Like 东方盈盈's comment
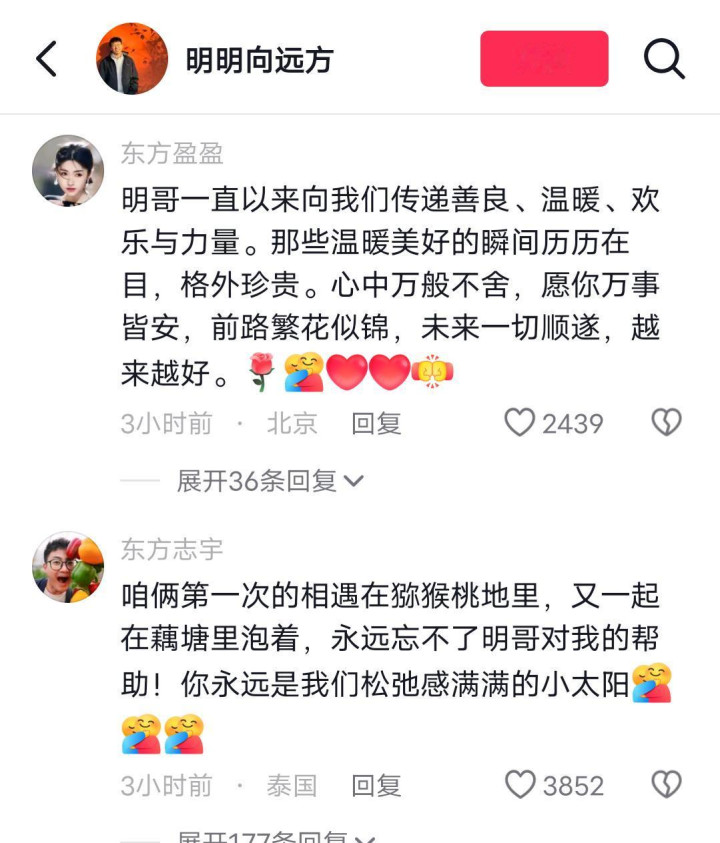The image size is (720, 843). tap(520, 423)
